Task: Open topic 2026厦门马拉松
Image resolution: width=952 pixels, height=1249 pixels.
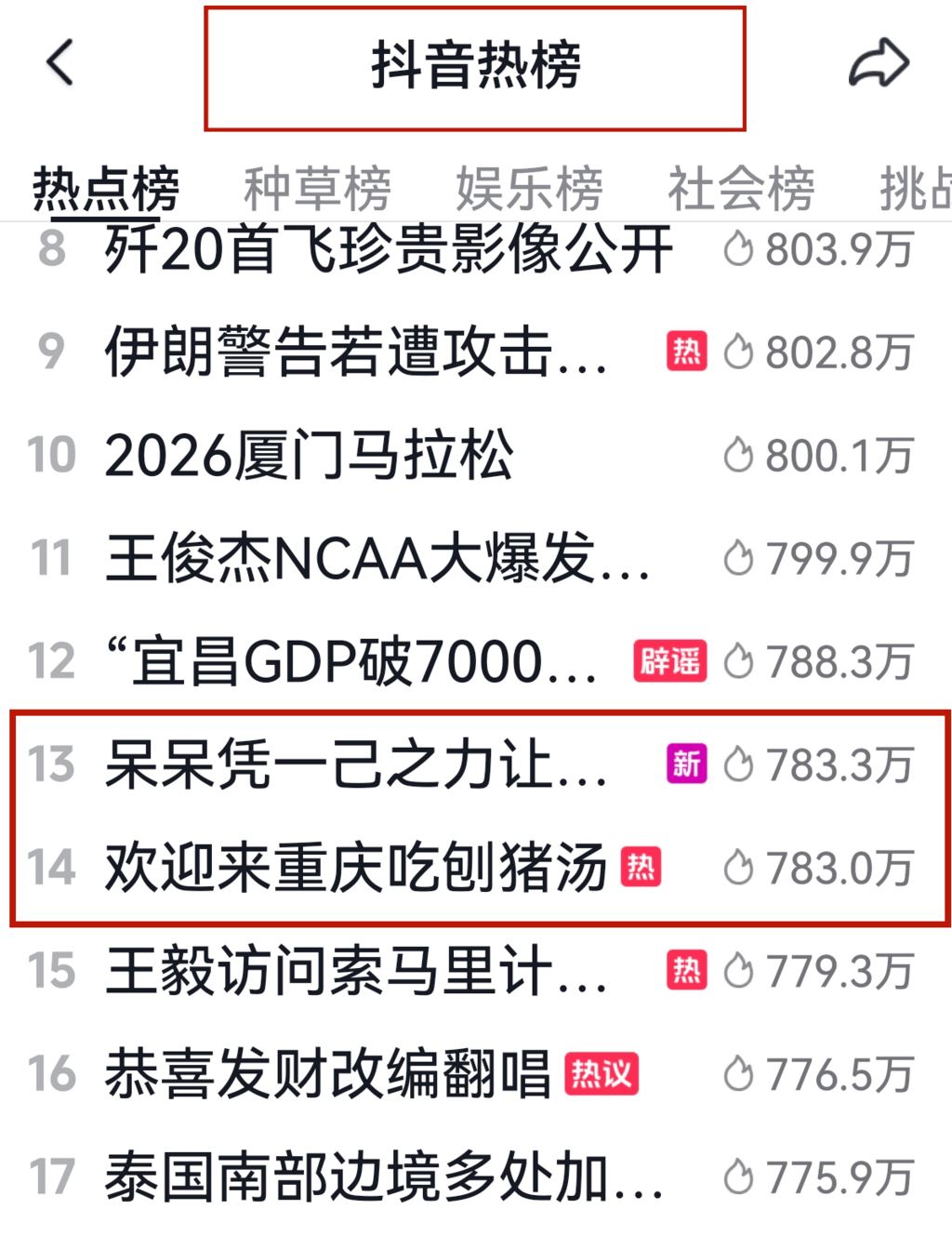Action: (x=309, y=456)
